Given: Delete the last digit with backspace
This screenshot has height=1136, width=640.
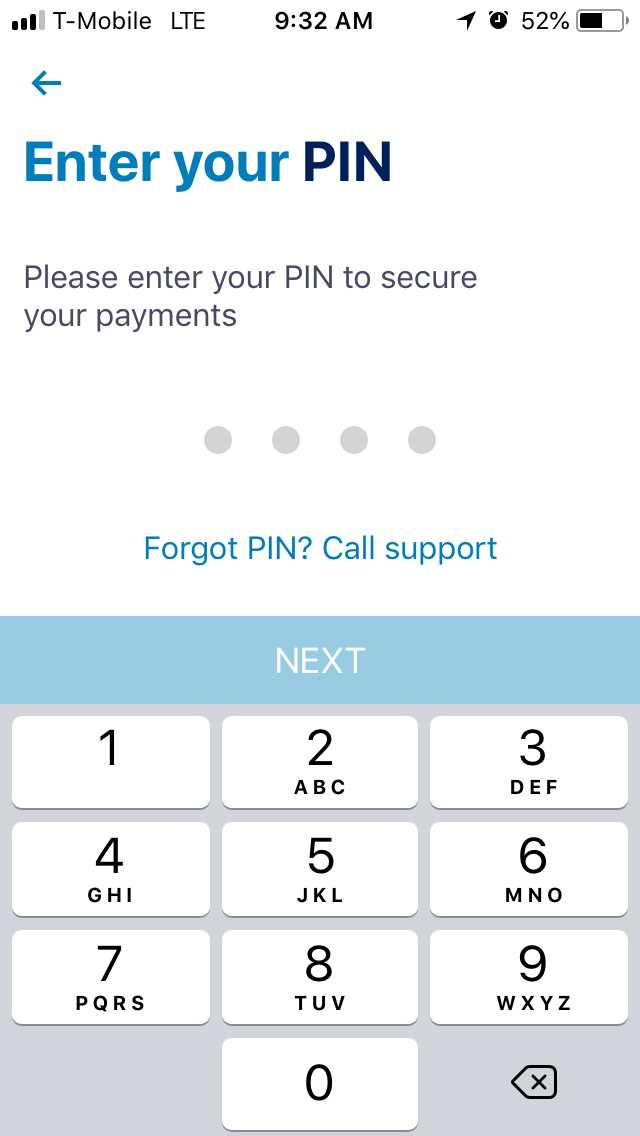Looking at the screenshot, I should coord(533,1082).
